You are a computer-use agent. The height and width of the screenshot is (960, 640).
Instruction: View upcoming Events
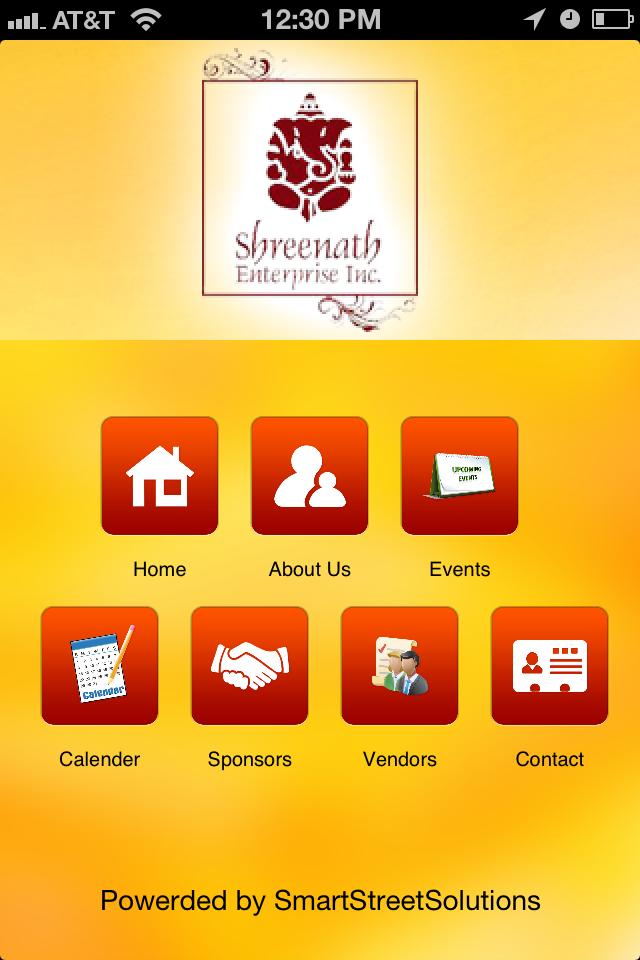click(x=460, y=476)
